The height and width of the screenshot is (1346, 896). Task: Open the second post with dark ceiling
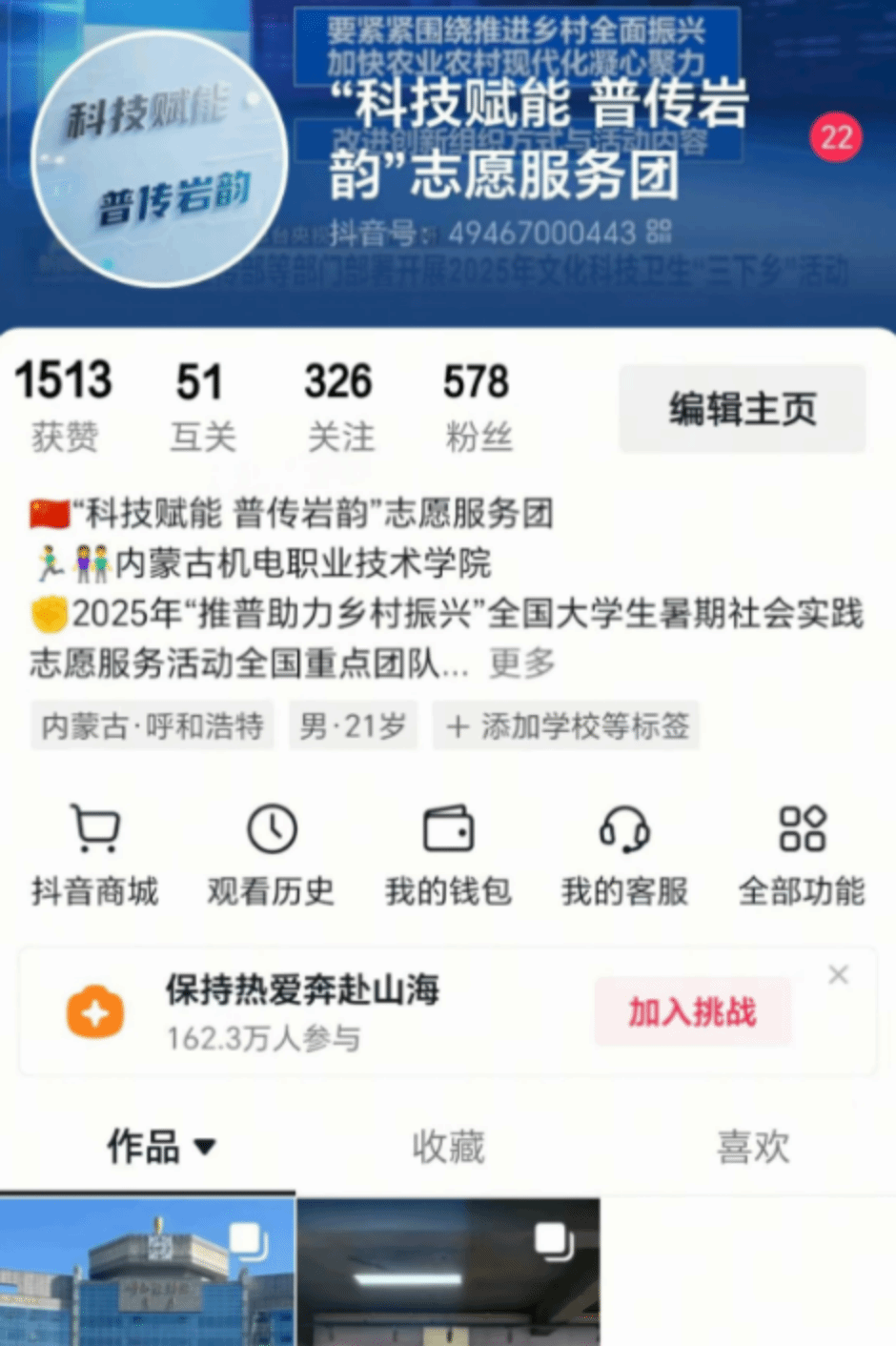coord(448,1273)
